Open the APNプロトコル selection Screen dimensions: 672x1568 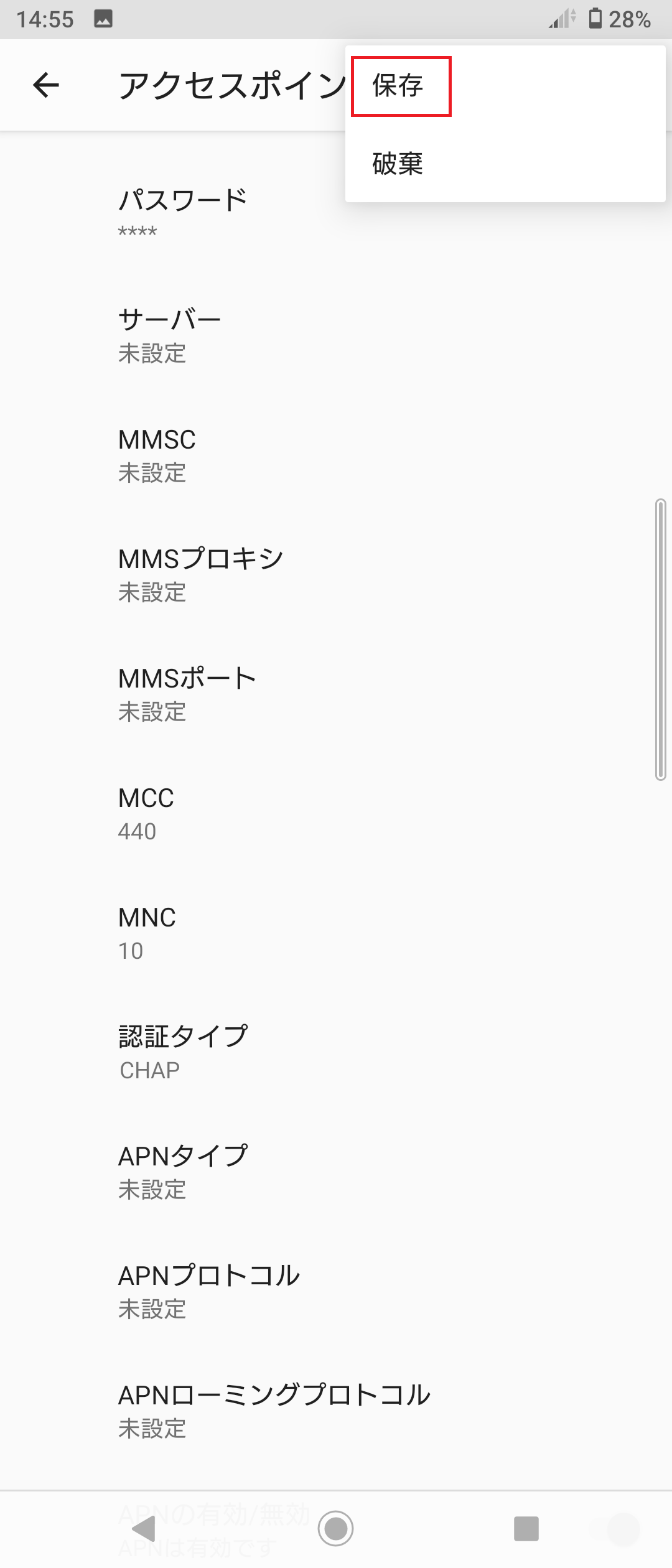(249, 1291)
